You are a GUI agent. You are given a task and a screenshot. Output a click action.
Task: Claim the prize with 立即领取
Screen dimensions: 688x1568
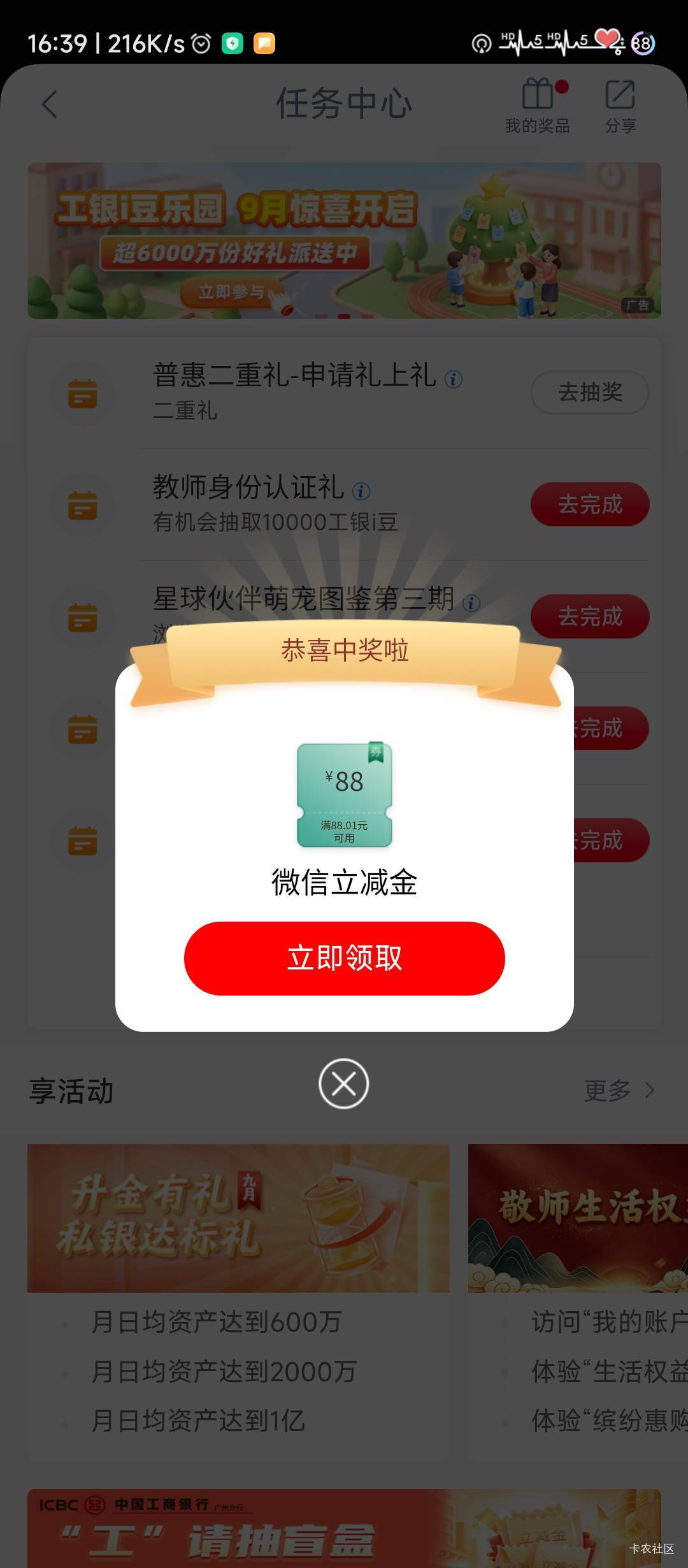click(x=344, y=958)
